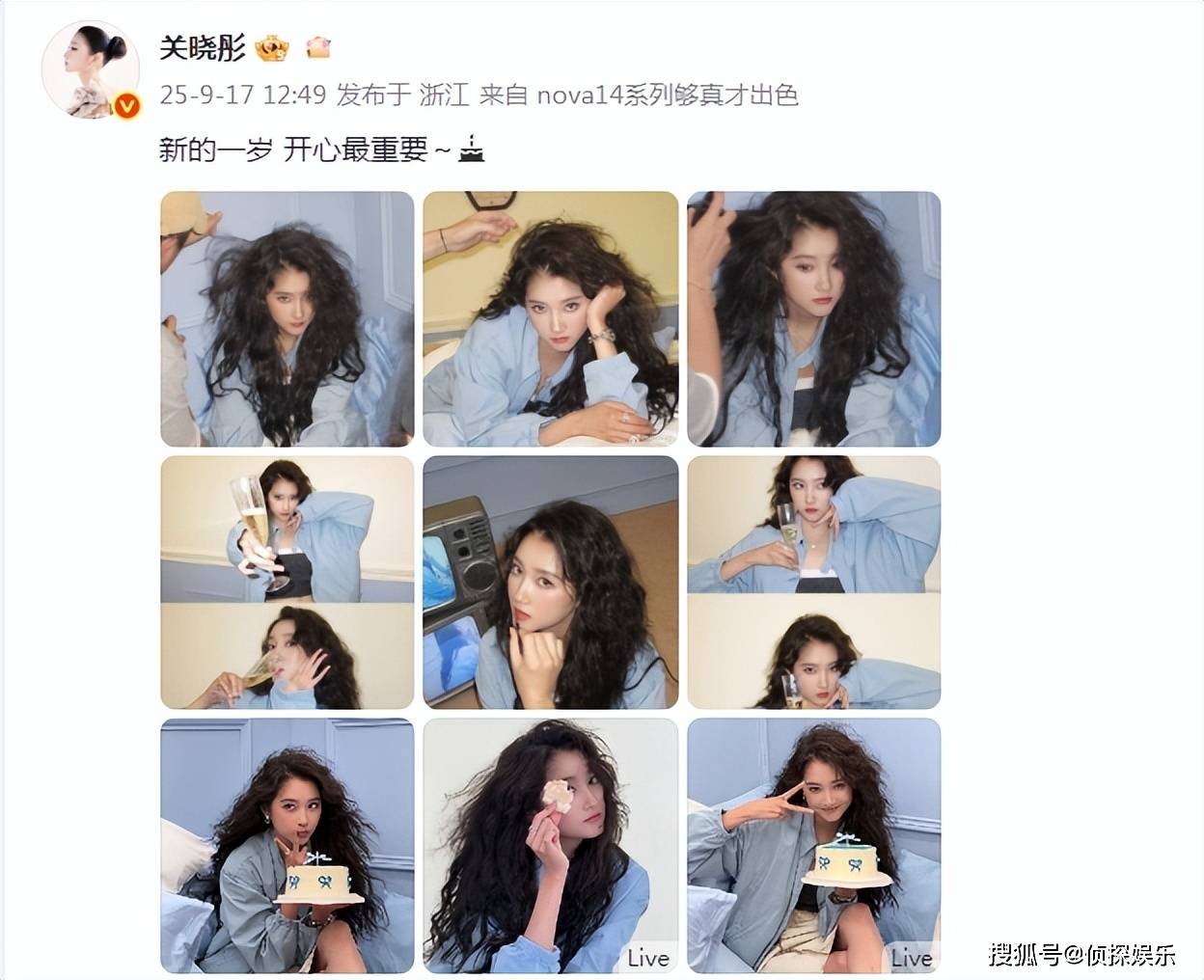The height and width of the screenshot is (980, 1204).
Task: View photo resting head on hand, yellow wall
Action: 550,318
